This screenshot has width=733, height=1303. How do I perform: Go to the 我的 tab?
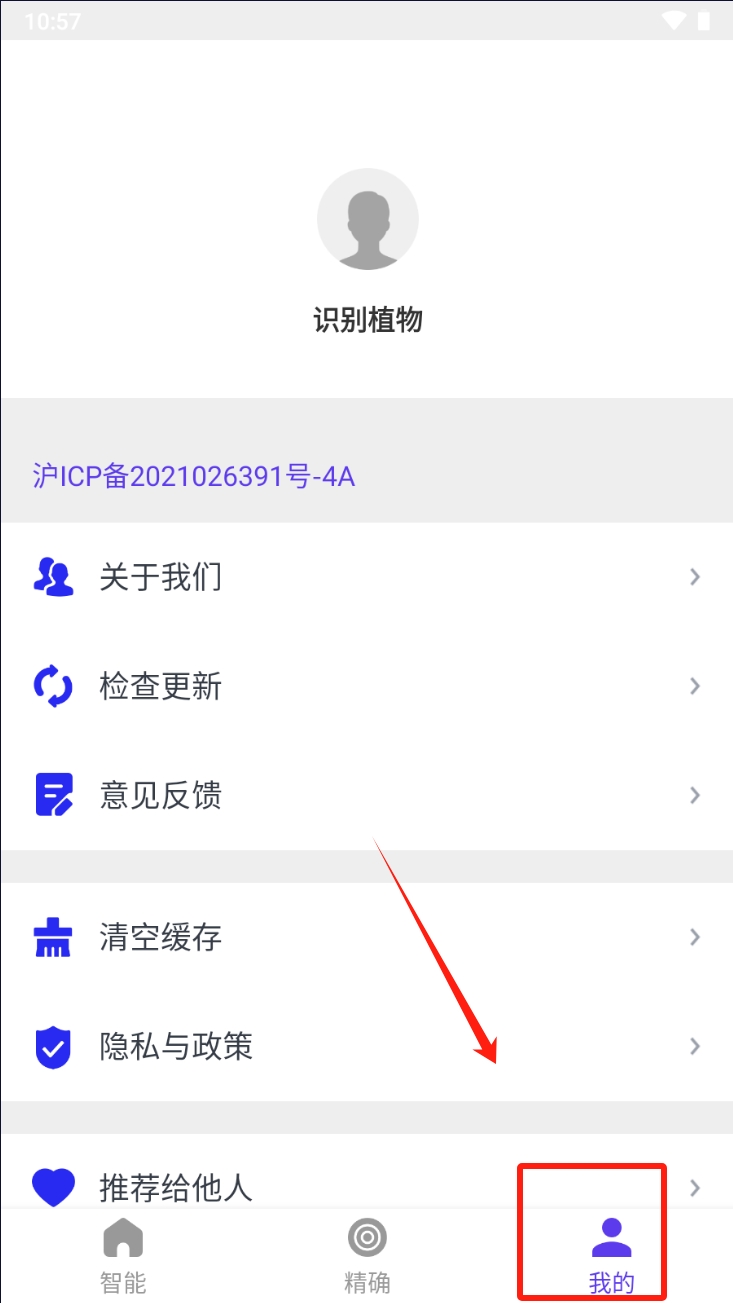pyautogui.click(x=611, y=1255)
